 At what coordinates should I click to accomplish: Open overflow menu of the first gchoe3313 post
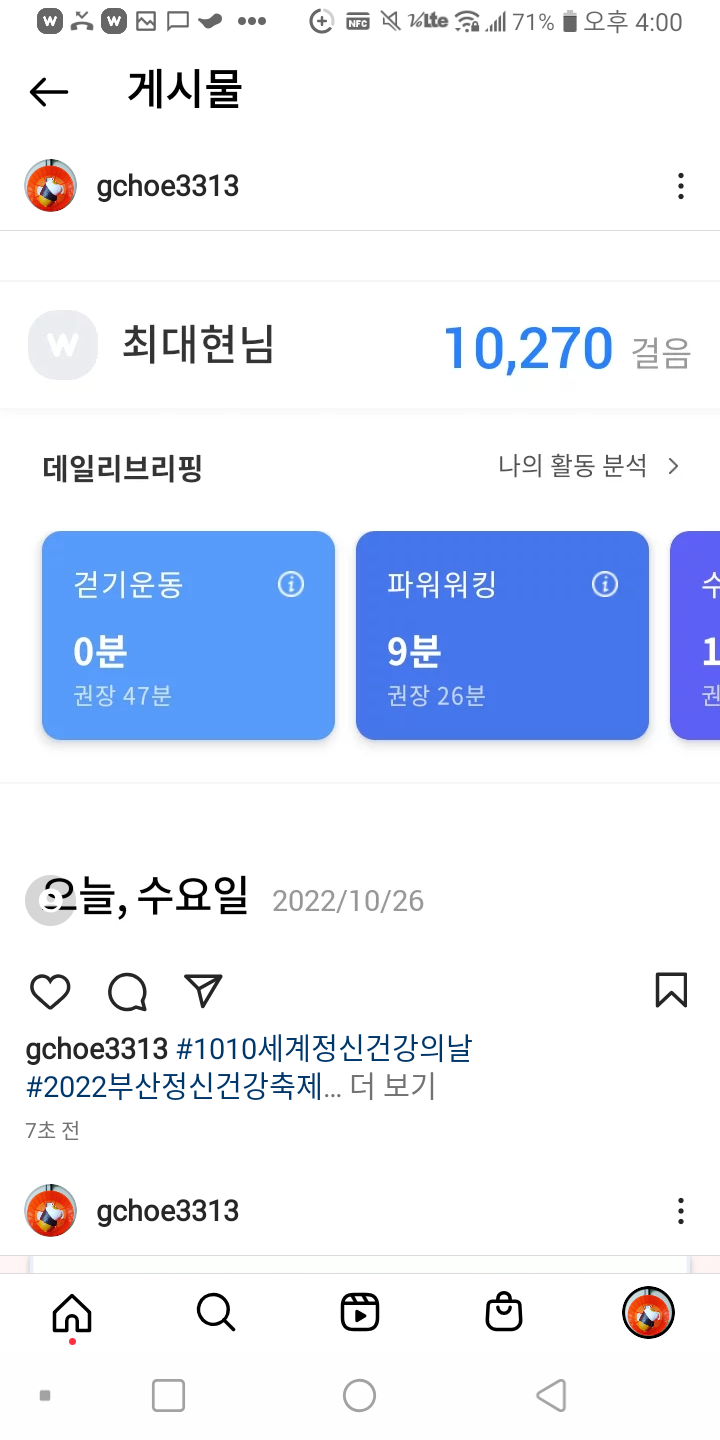680,186
